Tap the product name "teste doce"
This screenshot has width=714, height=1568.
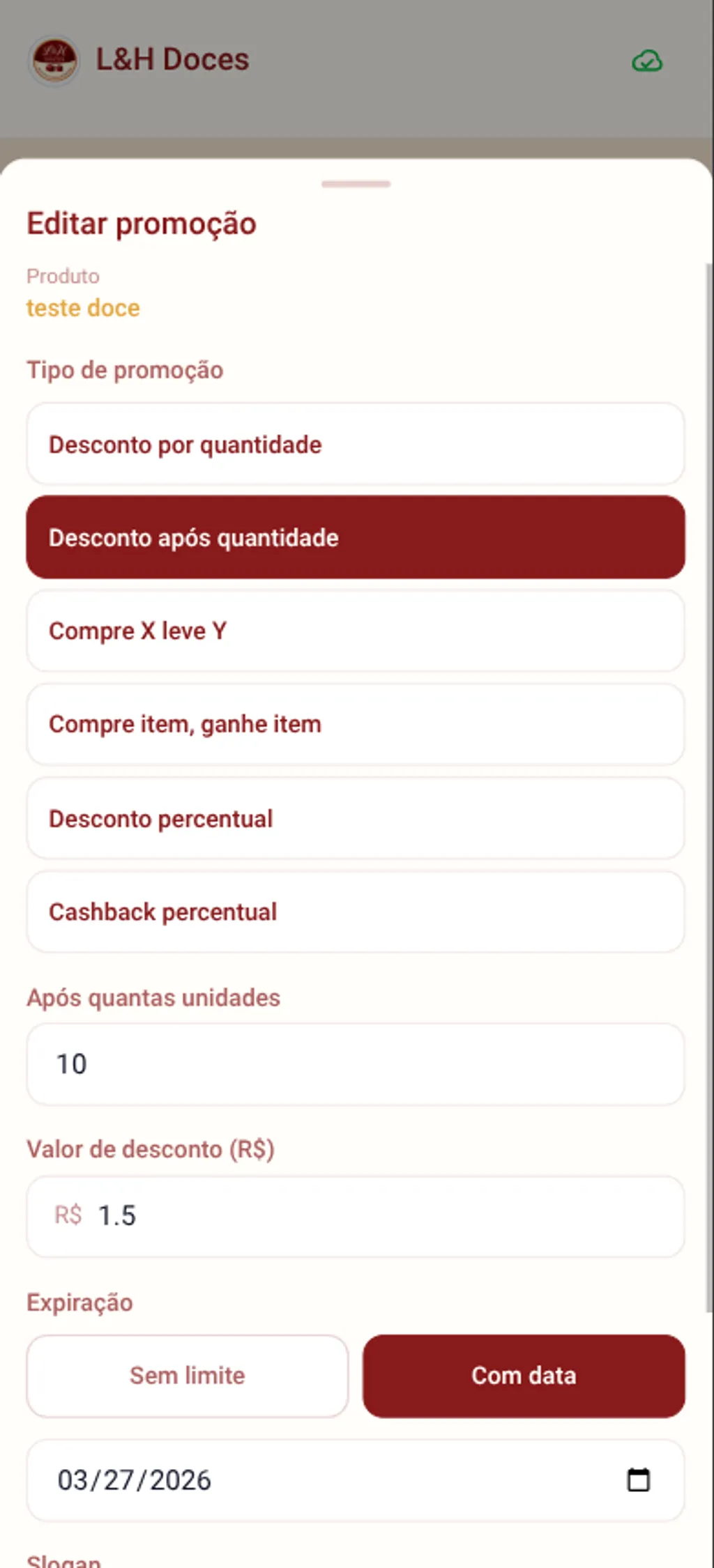(x=83, y=308)
